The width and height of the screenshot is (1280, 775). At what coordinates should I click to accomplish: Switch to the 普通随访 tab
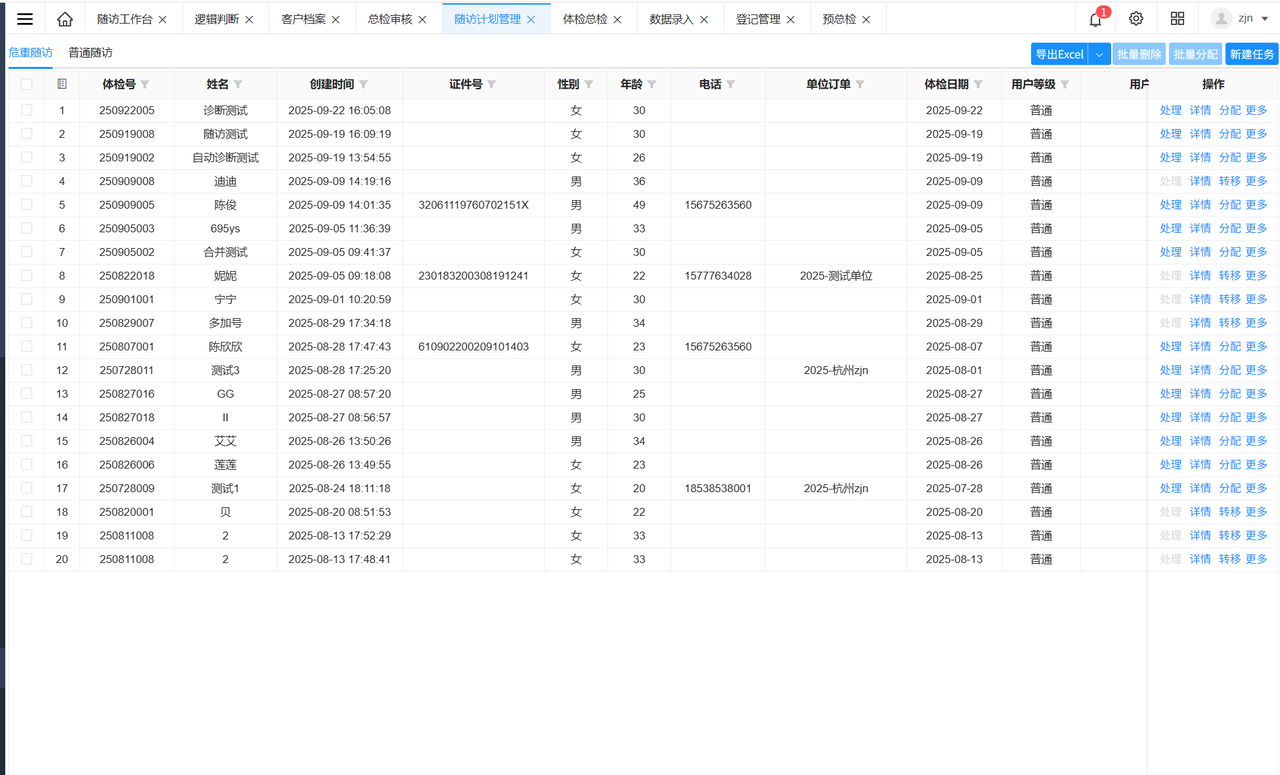tap(90, 52)
